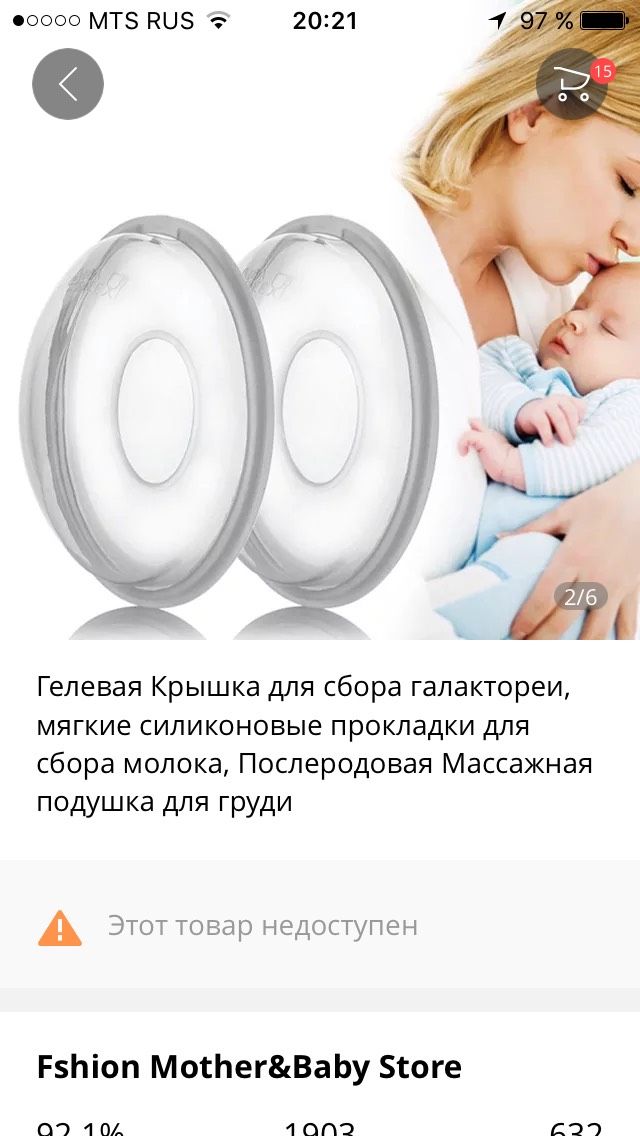Image resolution: width=640 pixels, height=1136 pixels.
Task: Open the shopping cart with 15 items
Action: [573, 84]
